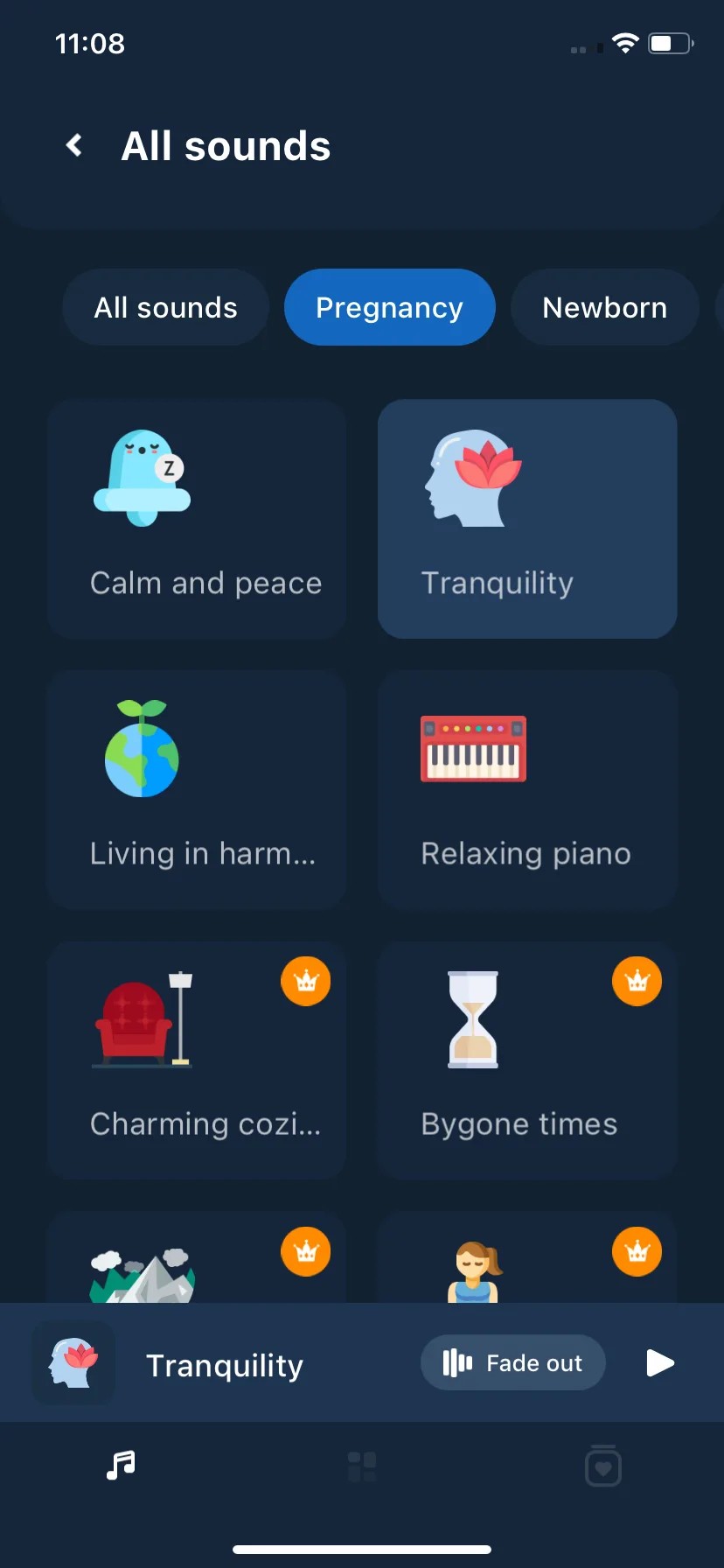Image resolution: width=724 pixels, height=1568 pixels.
Task: Tap the Fade out button
Action: [512, 1362]
